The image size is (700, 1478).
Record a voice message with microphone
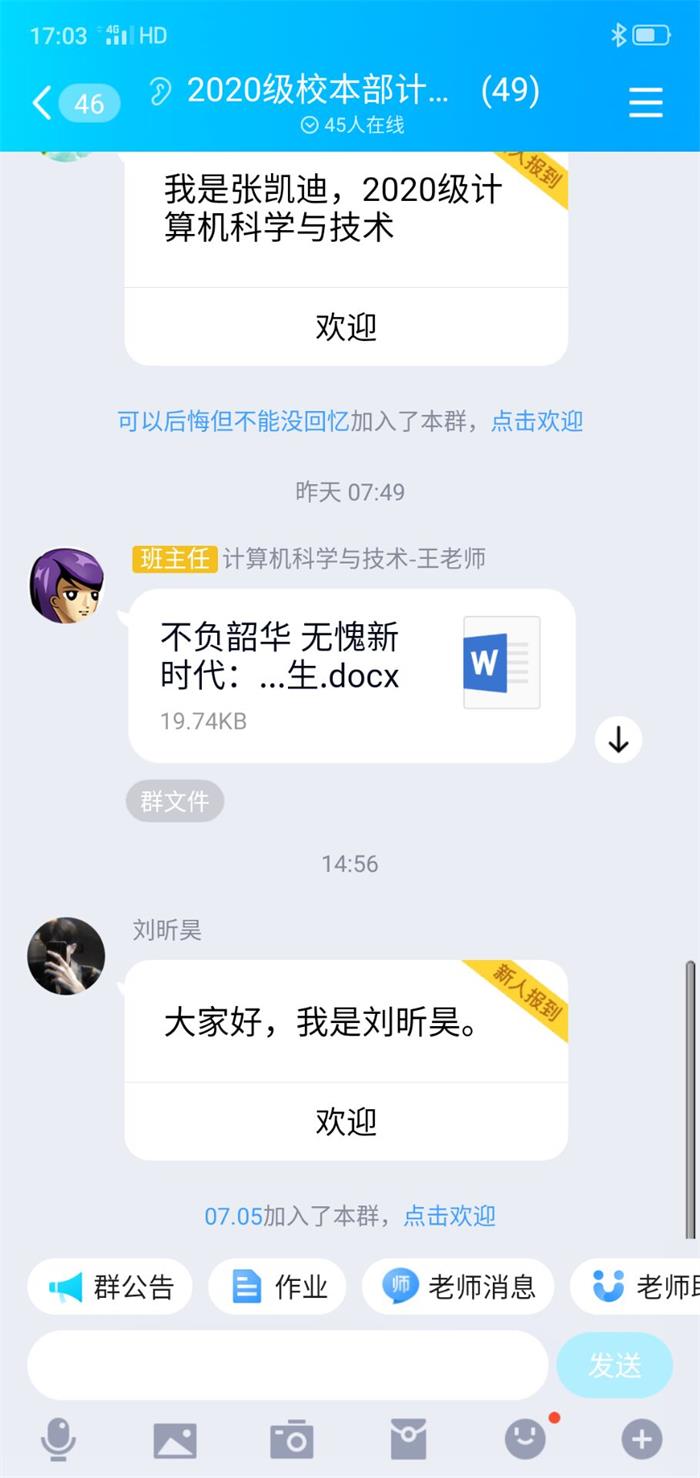pos(58,1440)
